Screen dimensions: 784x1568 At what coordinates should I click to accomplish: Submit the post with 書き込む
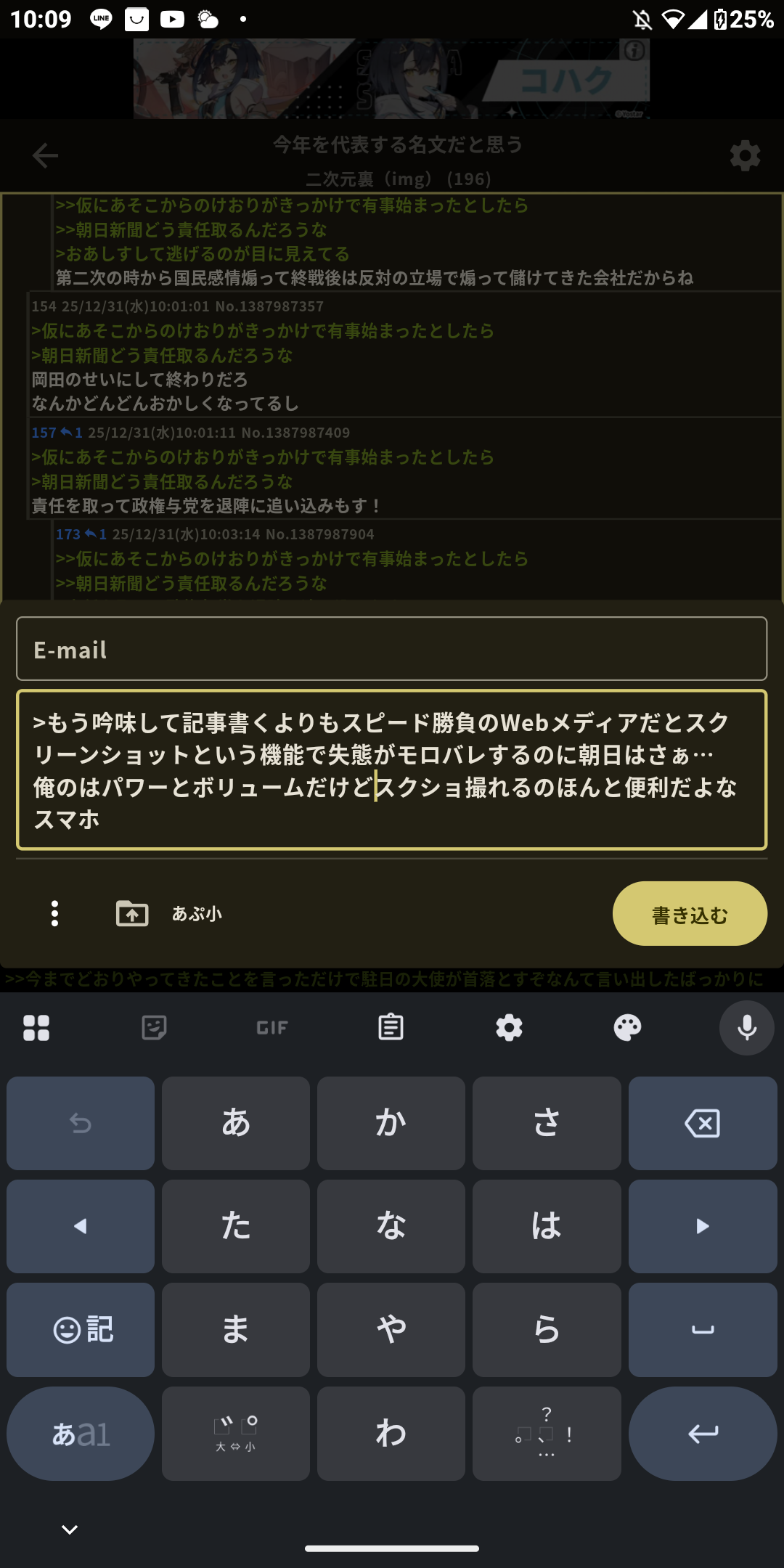pos(690,914)
